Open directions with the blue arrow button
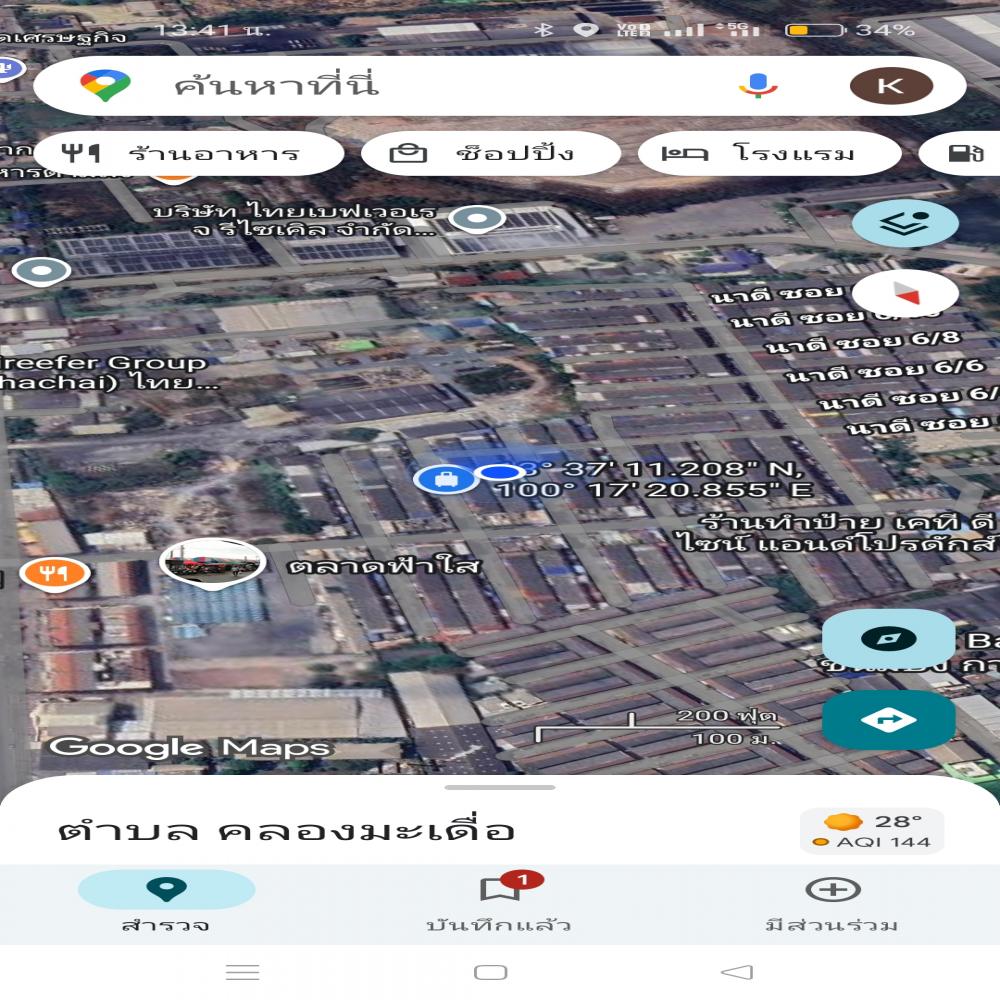The height and width of the screenshot is (1000, 1000). [x=888, y=719]
